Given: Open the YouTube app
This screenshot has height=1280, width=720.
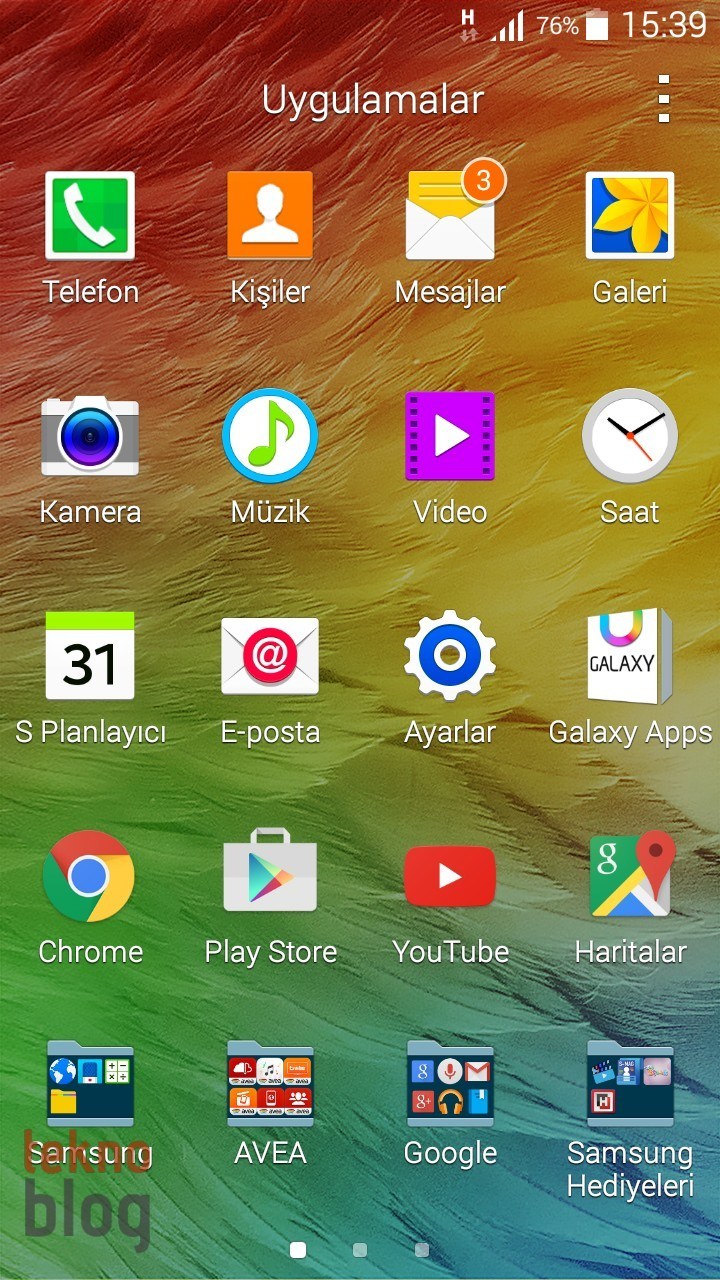Looking at the screenshot, I should point(450,876).
